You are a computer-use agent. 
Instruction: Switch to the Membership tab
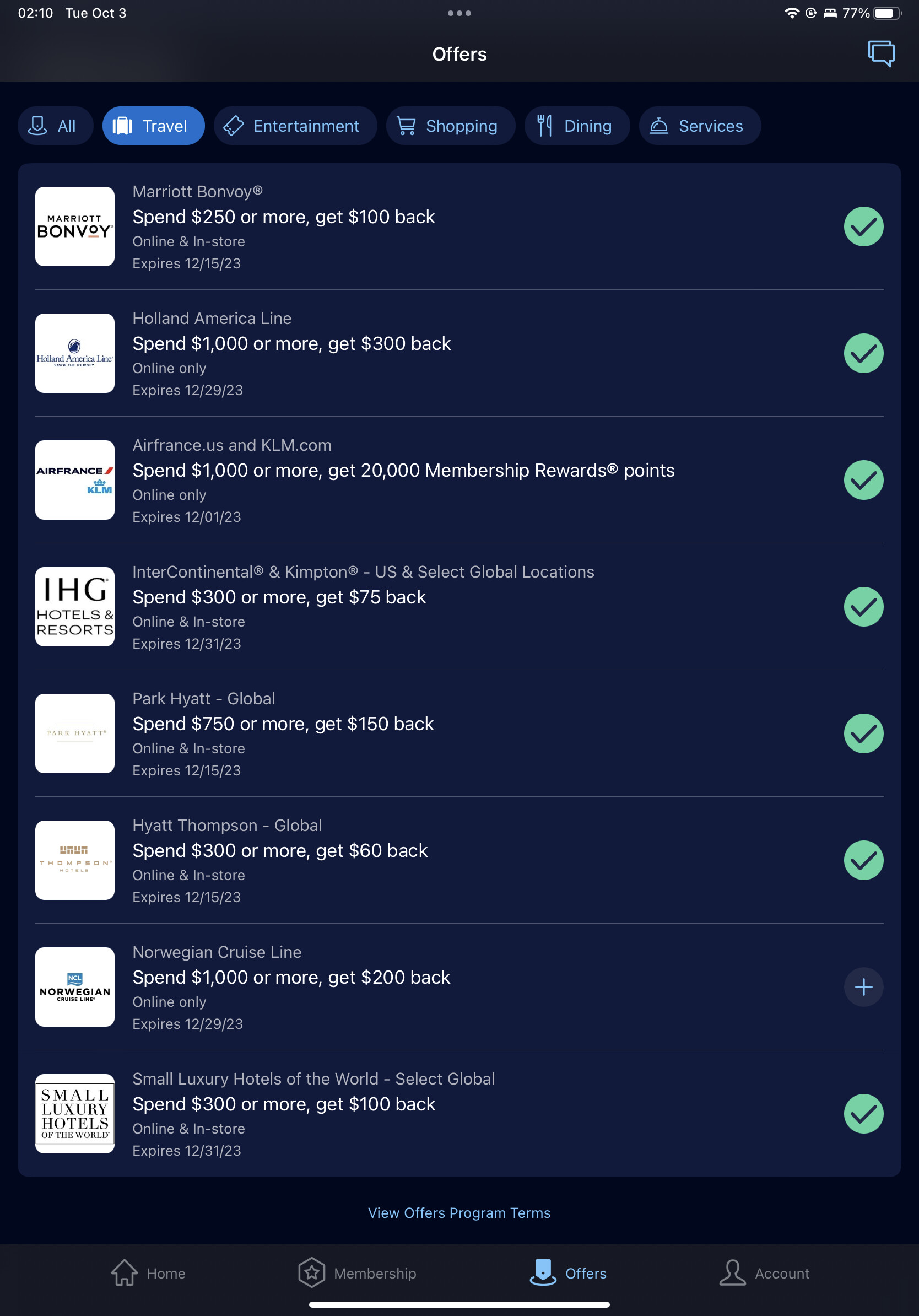pyautogui.click(x=358, y=1273)
